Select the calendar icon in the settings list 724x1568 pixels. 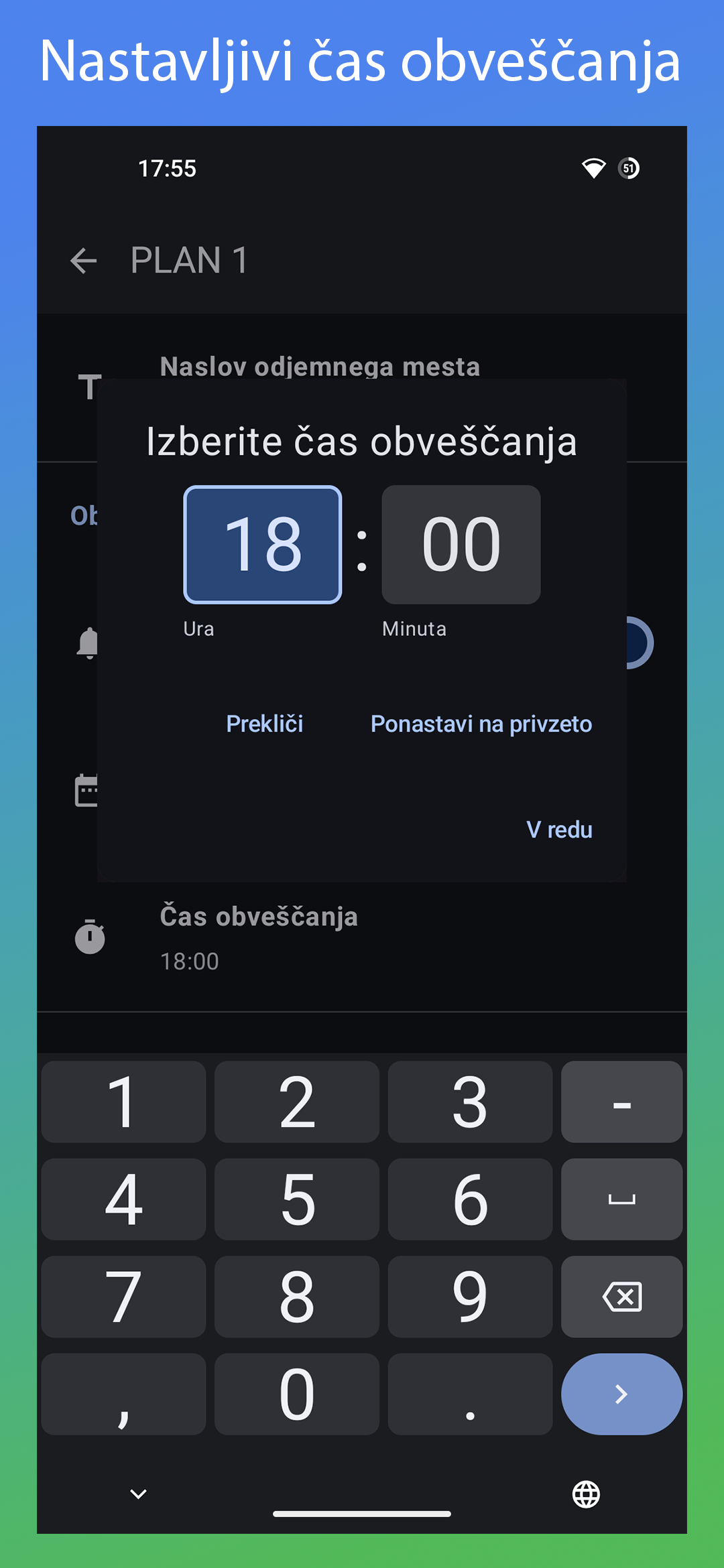88,791
